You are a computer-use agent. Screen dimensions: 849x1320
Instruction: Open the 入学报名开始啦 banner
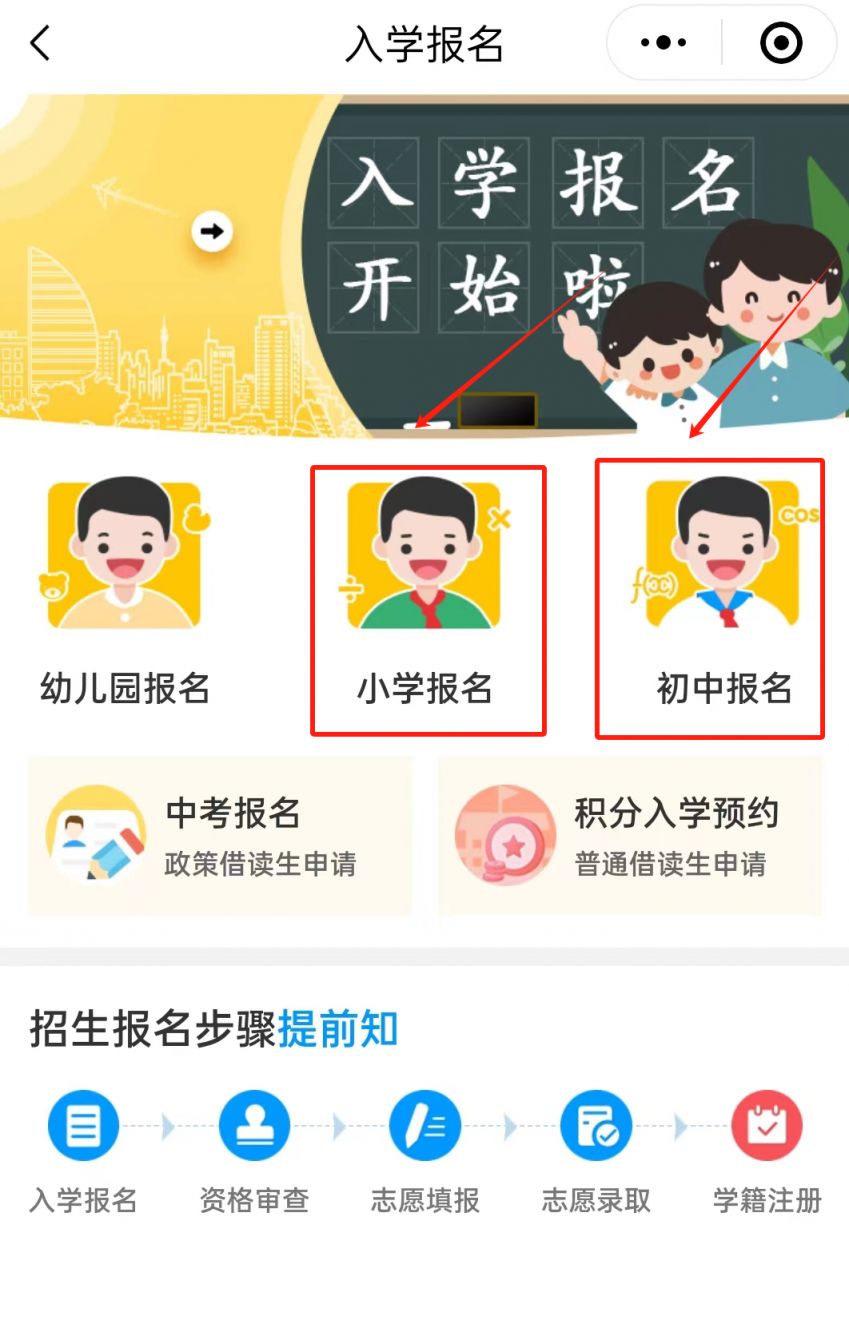click(x=424, y=265)
